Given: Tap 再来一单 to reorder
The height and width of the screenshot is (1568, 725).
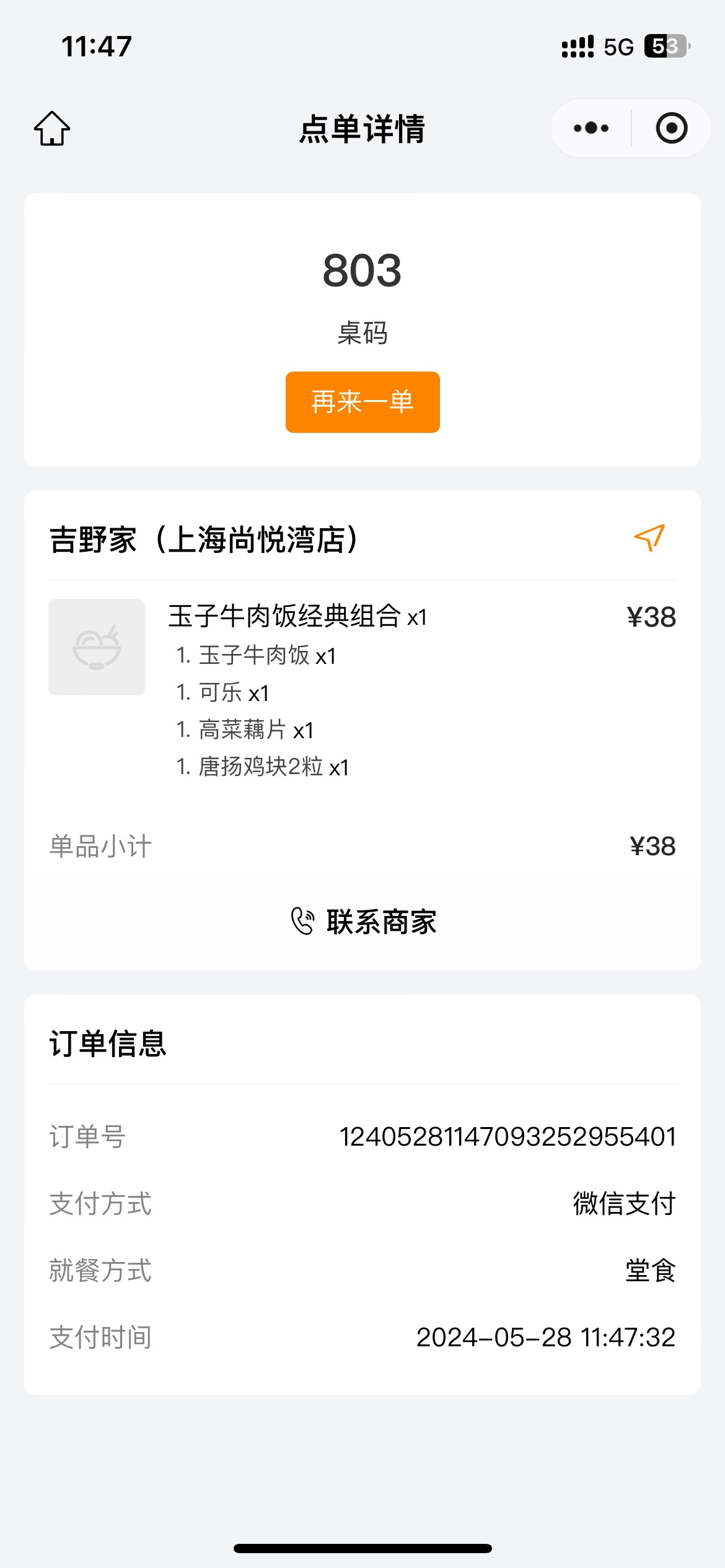Looking at the screenshot, I should (x=362, y=402).
